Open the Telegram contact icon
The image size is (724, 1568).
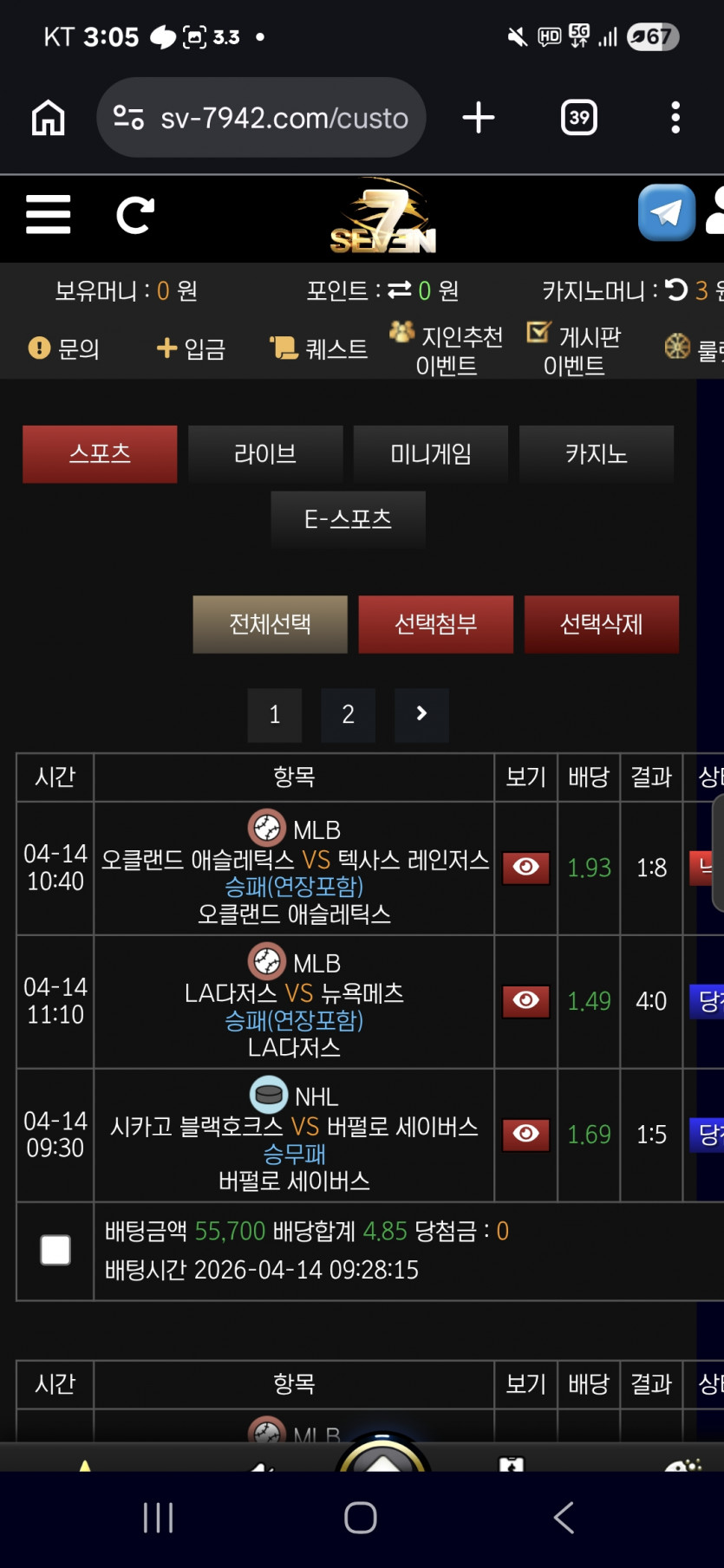[x=667, y=212]
